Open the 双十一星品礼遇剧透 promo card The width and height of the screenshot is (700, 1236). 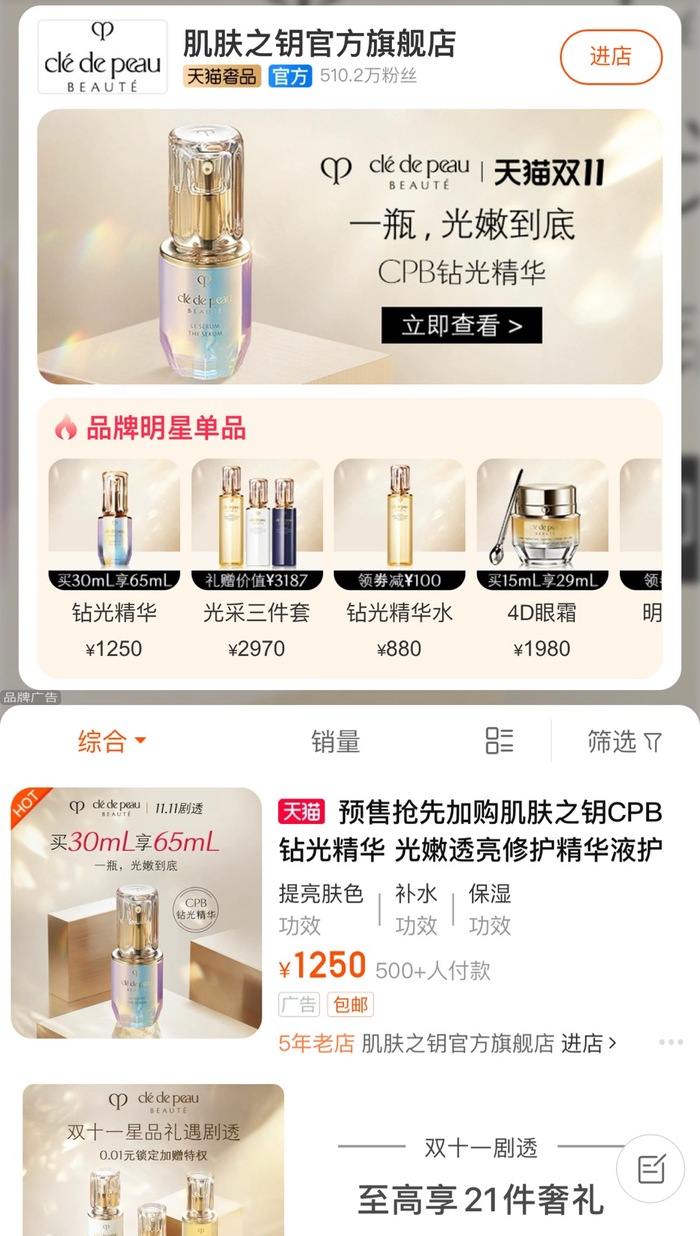point(153,1159)
